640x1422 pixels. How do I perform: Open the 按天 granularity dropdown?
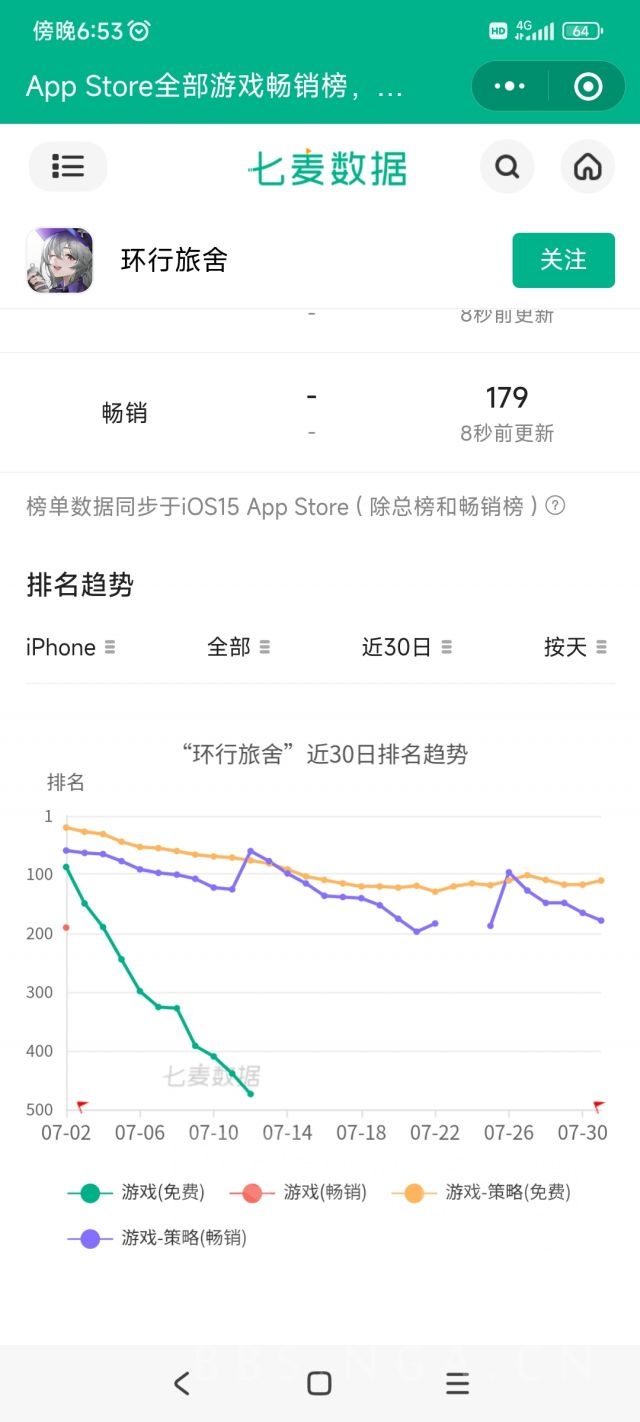coord(575,647)
